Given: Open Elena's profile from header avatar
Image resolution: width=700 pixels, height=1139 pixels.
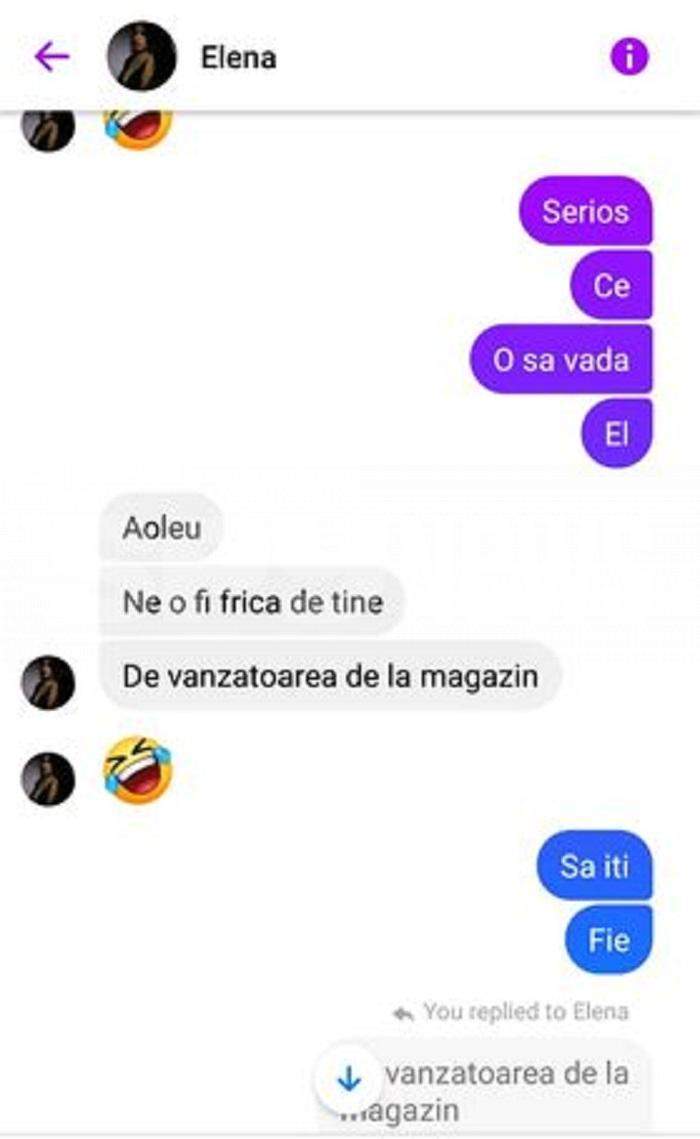Looking at the screenshot, I should [x=141, y=57].
